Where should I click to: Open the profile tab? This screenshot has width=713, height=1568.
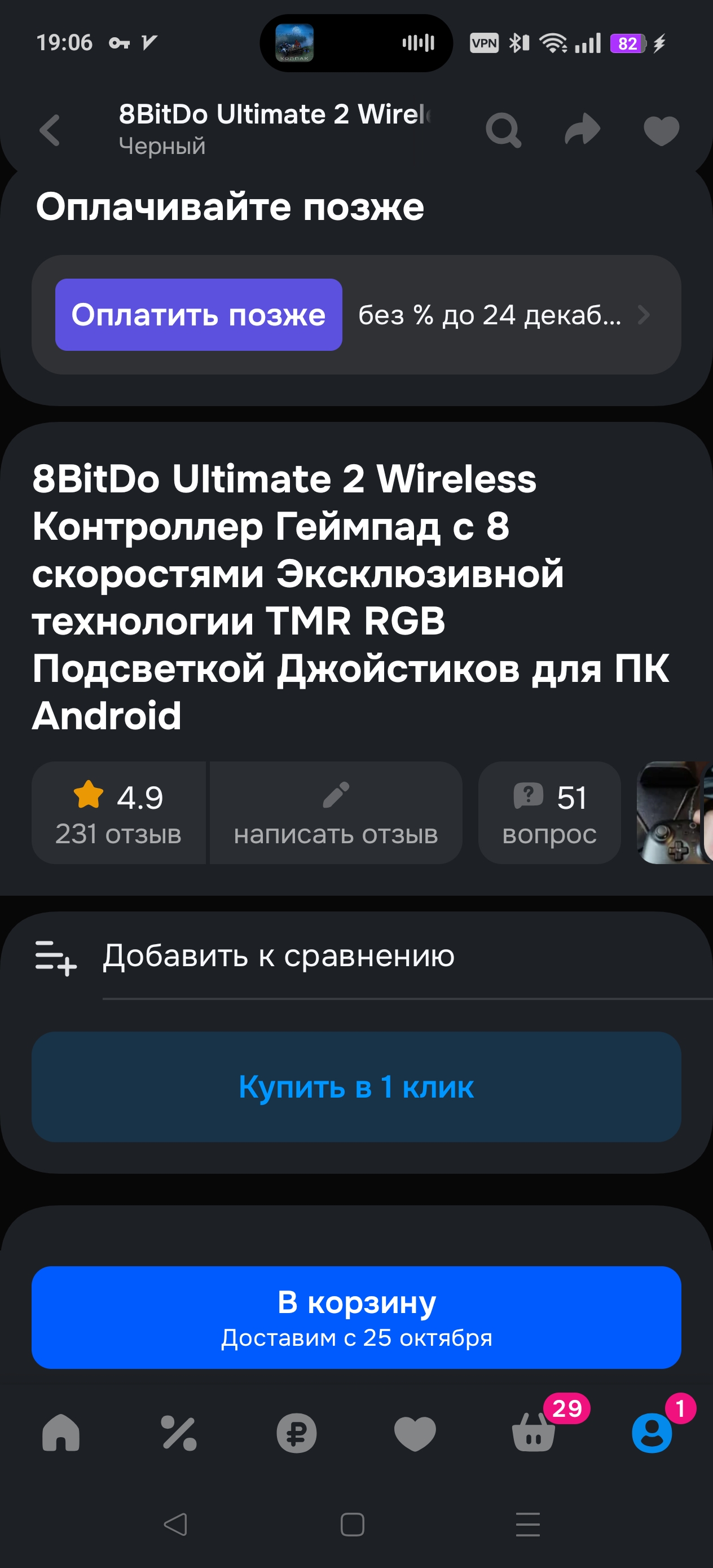pos(652,1433)
